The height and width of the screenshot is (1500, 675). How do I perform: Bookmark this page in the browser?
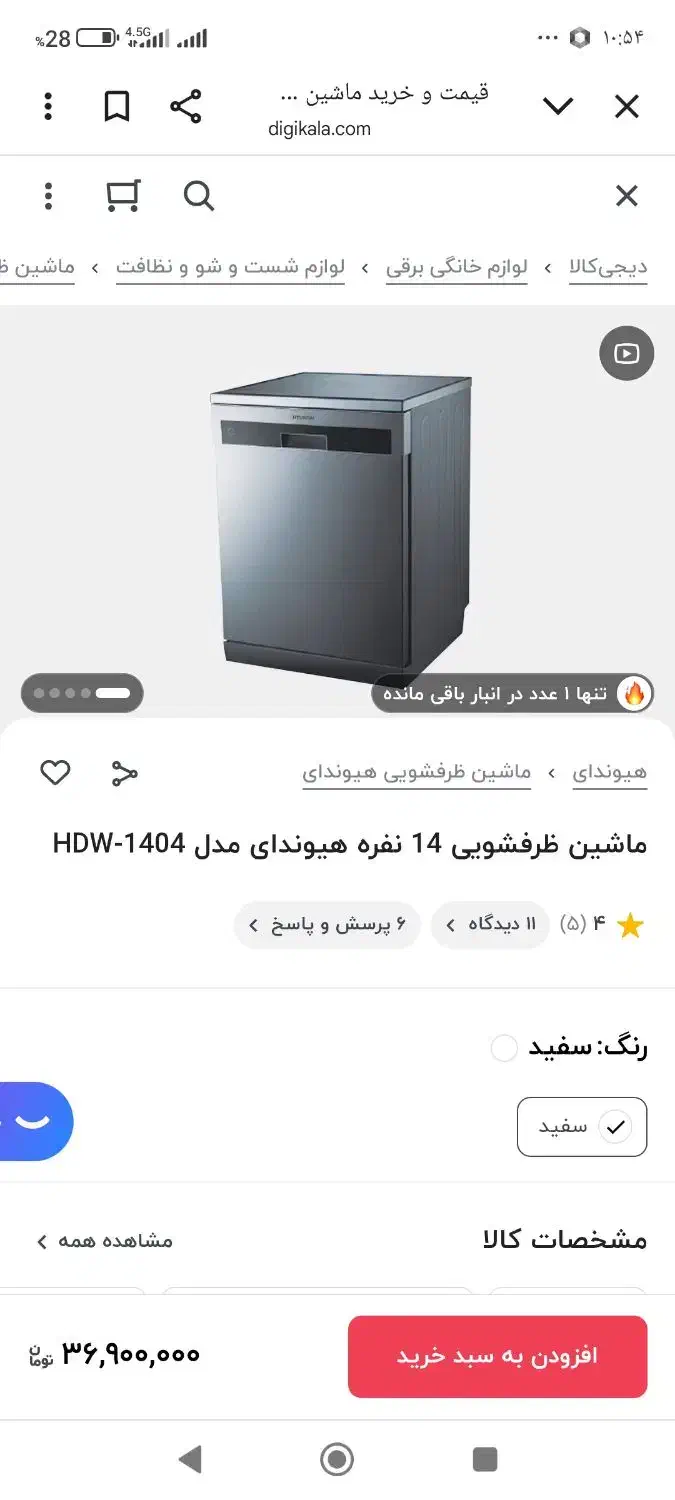(117, 106)
